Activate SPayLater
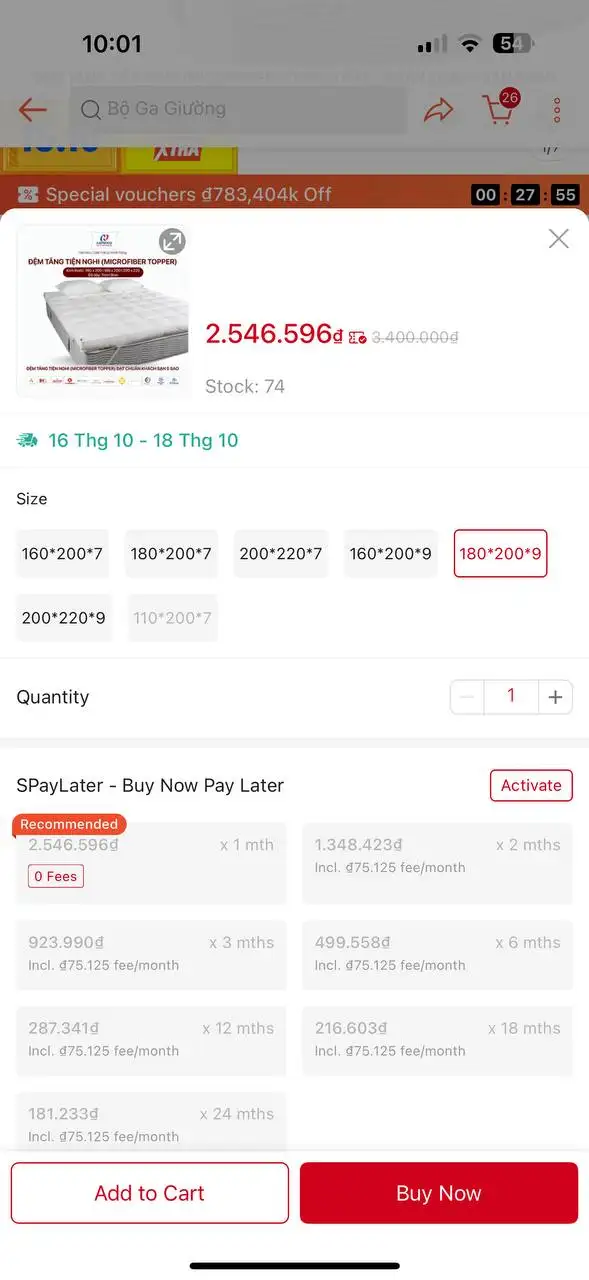 tap(531, 785)
